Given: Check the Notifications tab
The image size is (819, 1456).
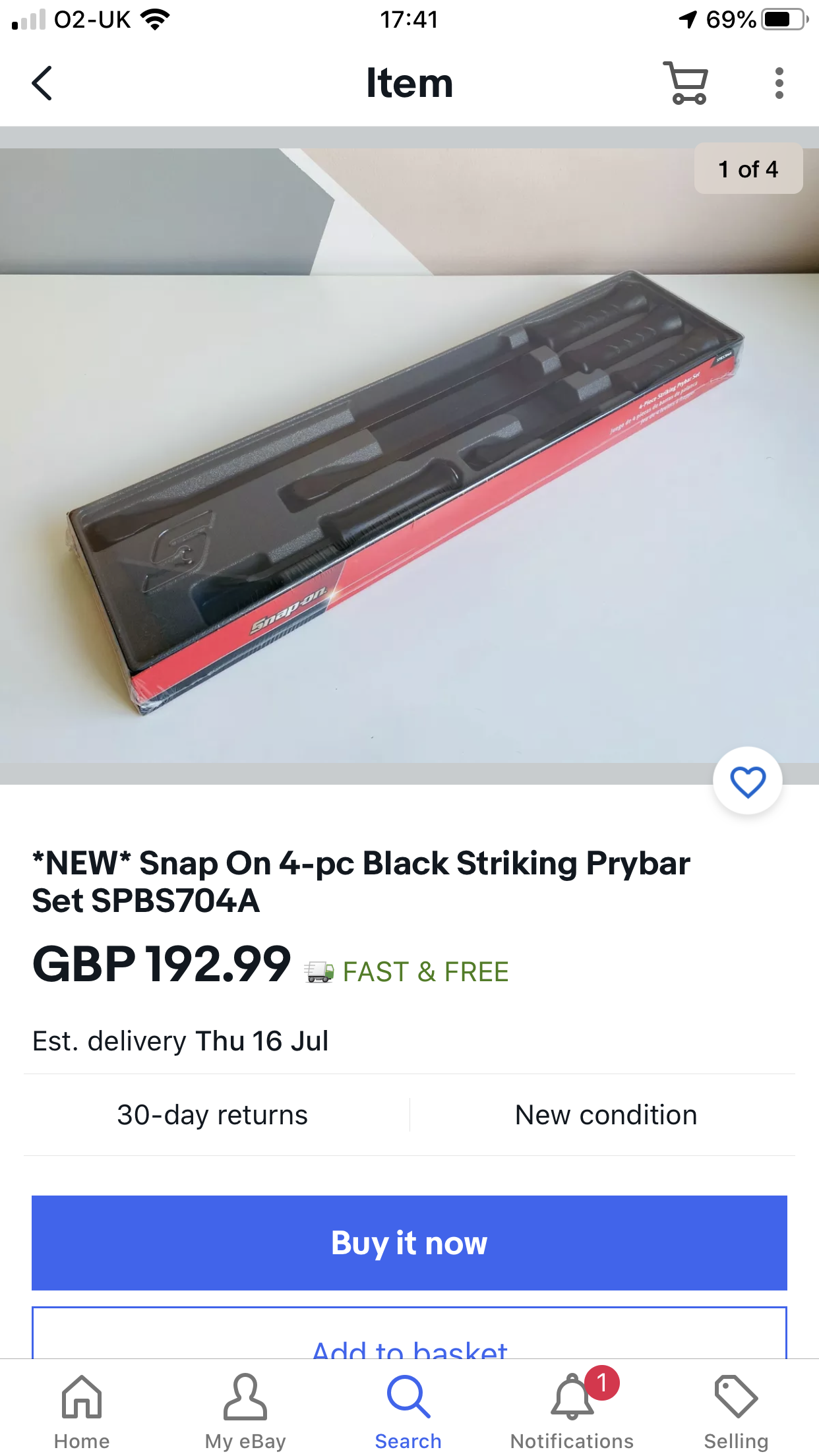Looking at the screenshot, I should (x=572, y=1411).
